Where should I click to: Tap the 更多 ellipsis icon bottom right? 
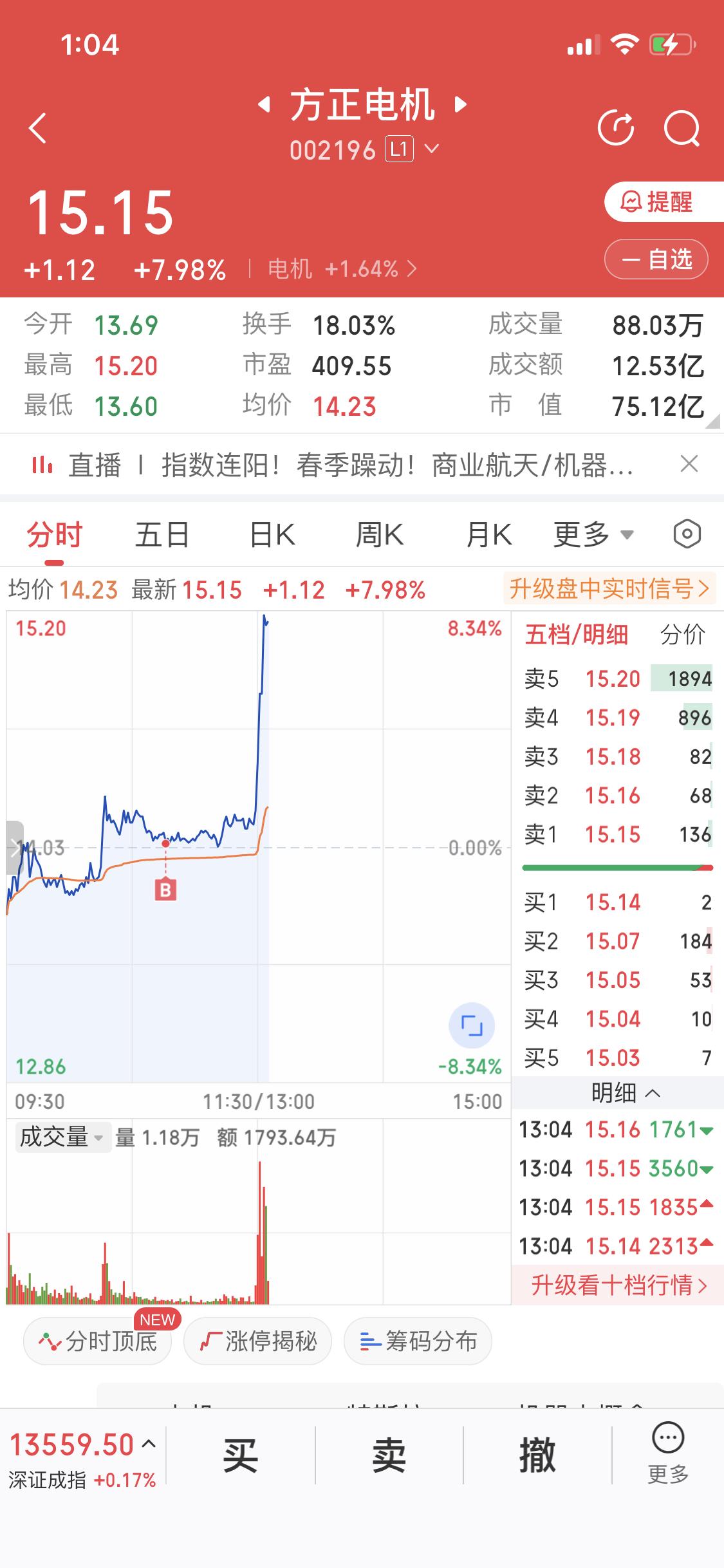tap(669, 1451)
